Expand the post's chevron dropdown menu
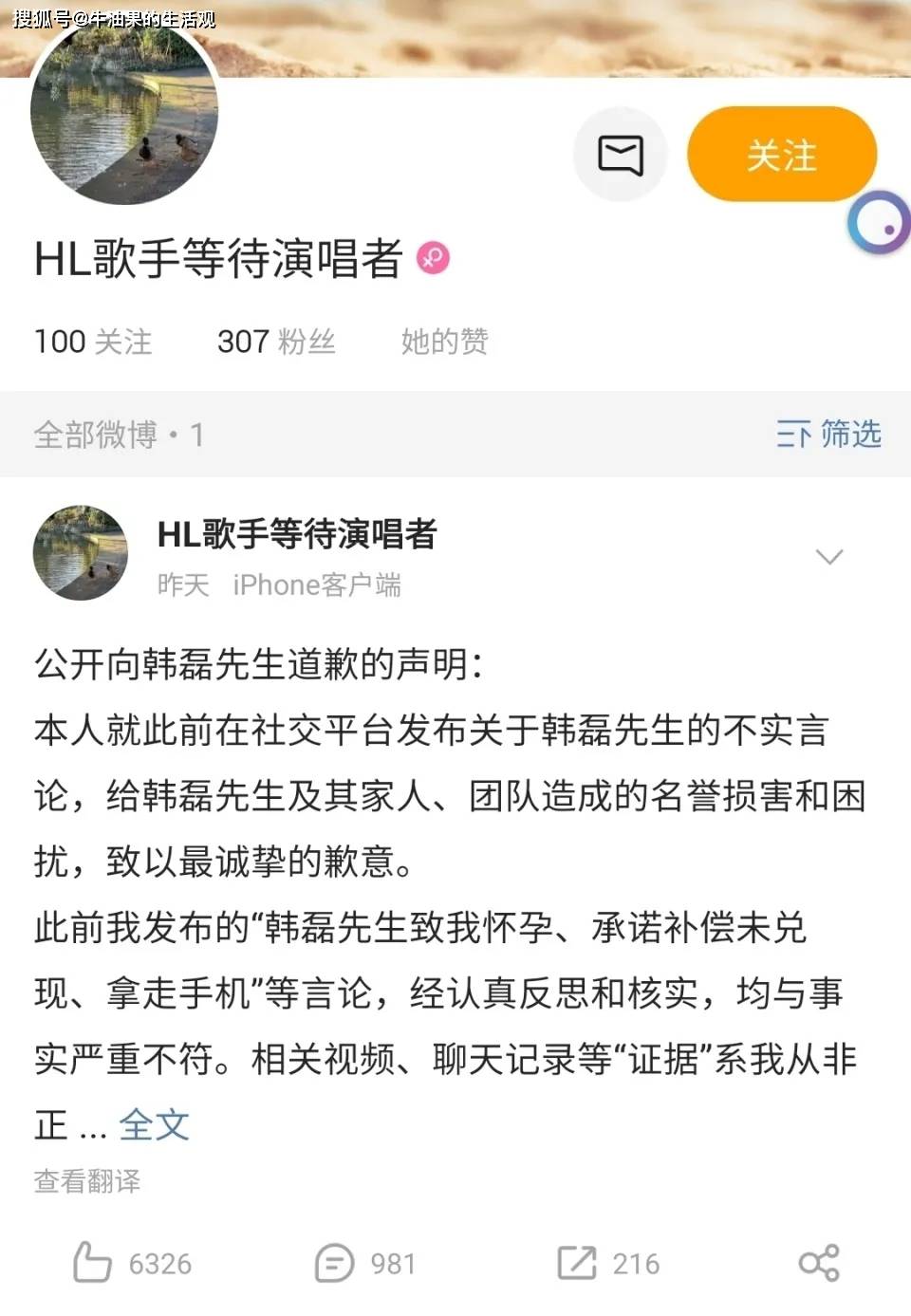911x1316 pixels. click(829, 557)
